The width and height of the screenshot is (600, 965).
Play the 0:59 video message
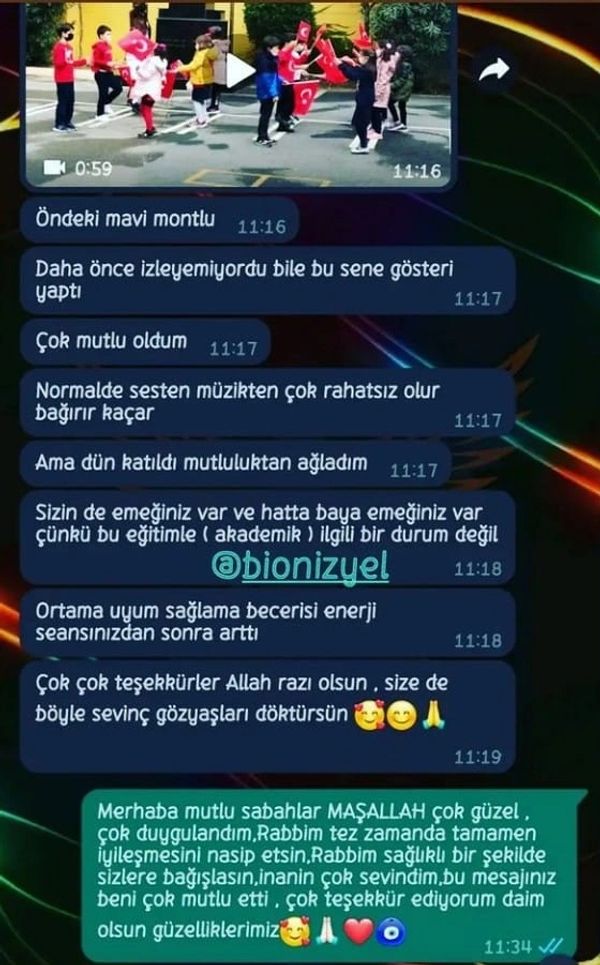pyautogui.click(x=239, y=70)
